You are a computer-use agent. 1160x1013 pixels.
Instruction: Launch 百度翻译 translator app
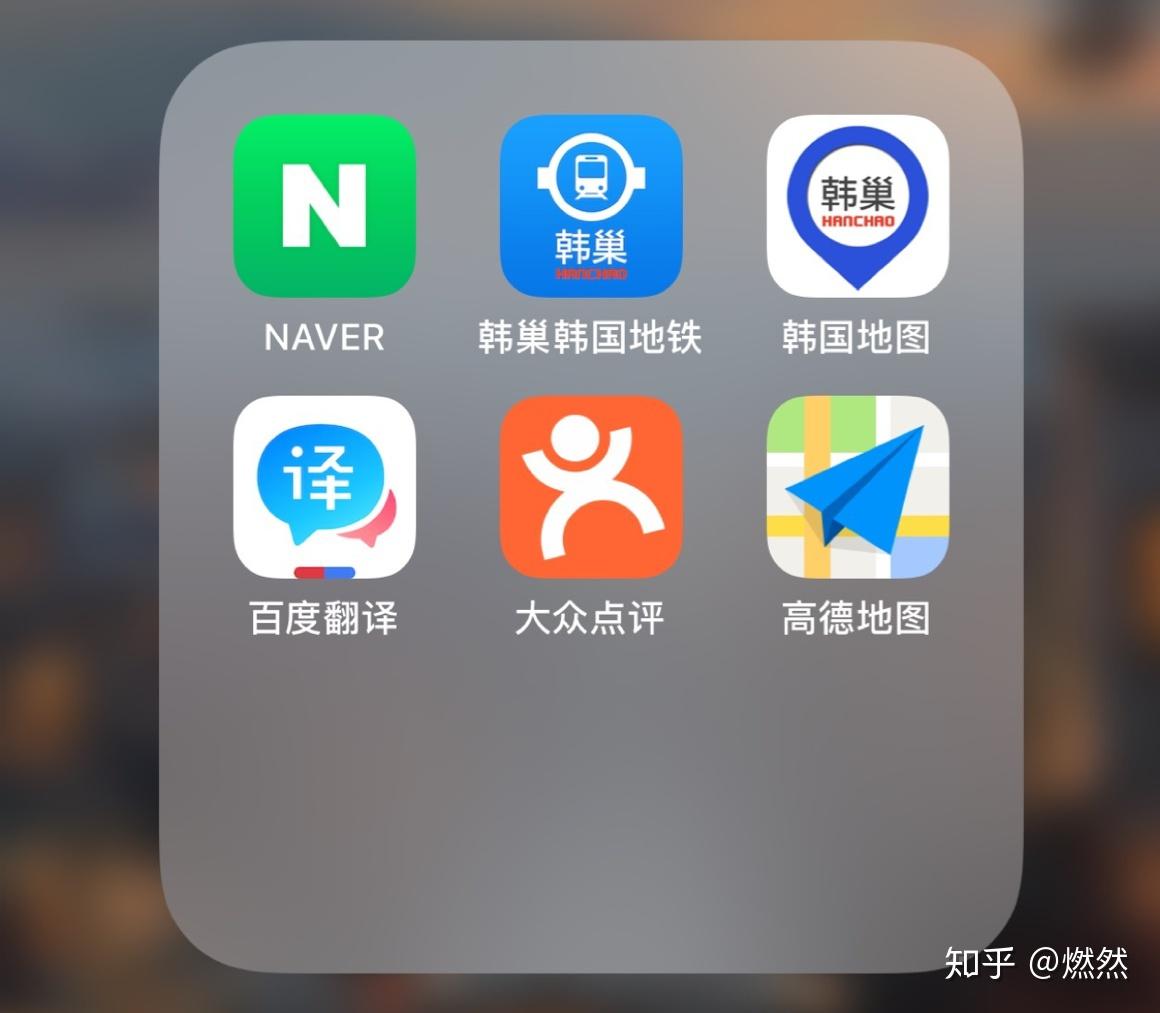[324, 487]
